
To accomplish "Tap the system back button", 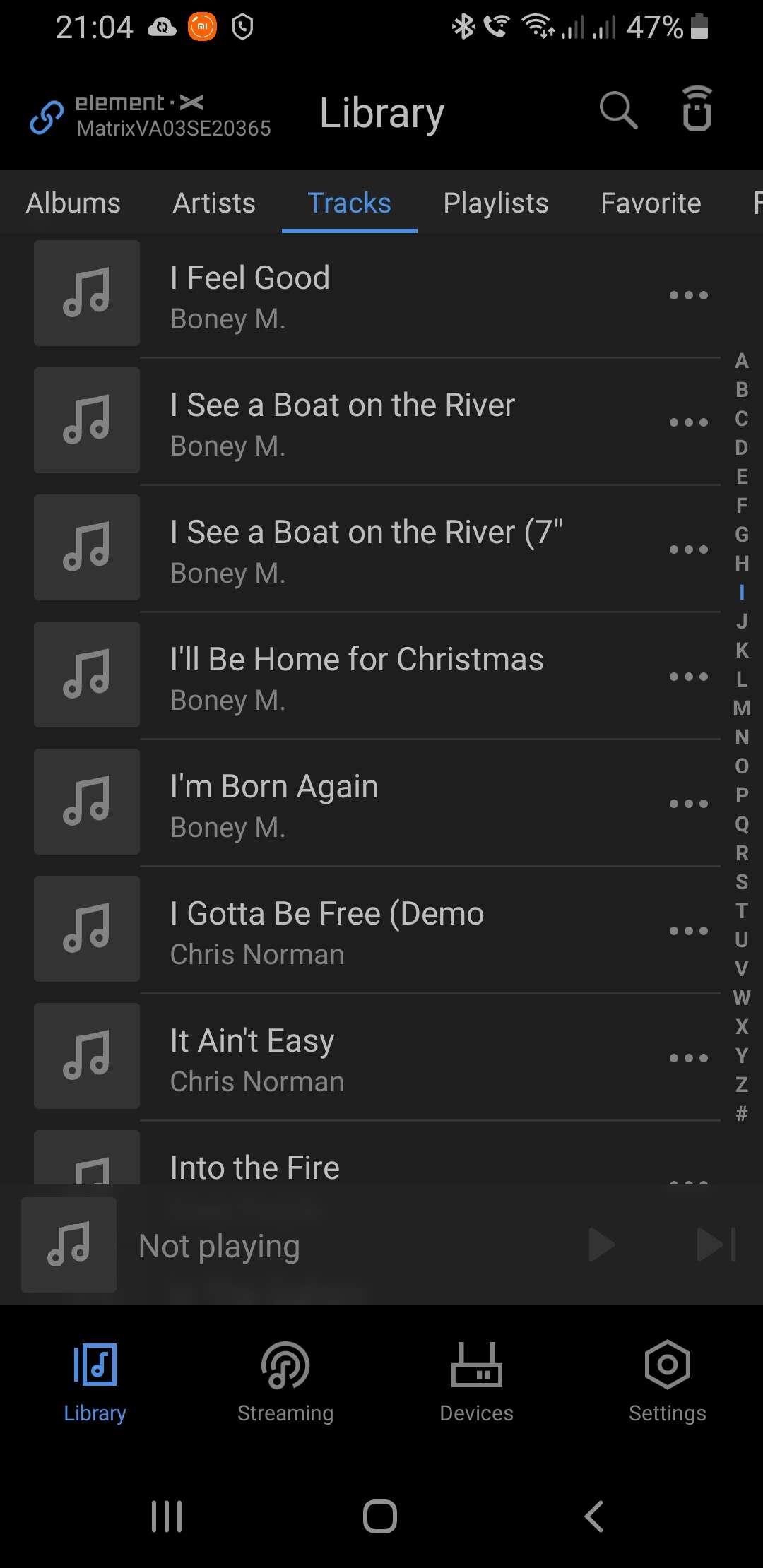I will pyautogui.click(x=594, y=1516).
